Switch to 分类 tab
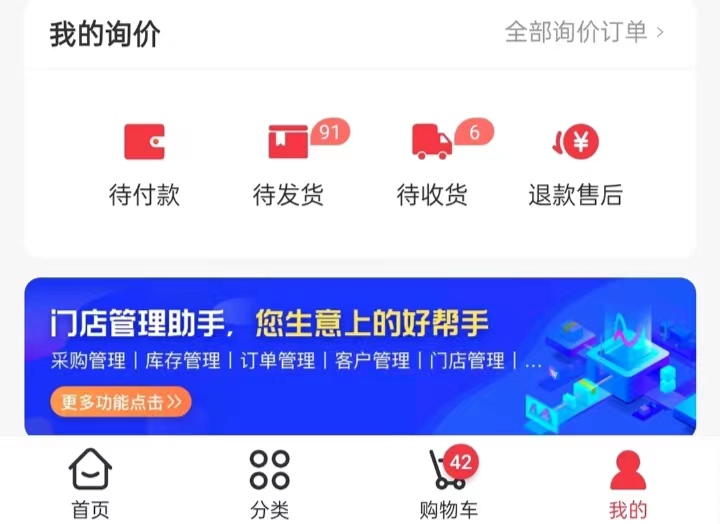This screenshot has width=720, height=524. (269, 484)
